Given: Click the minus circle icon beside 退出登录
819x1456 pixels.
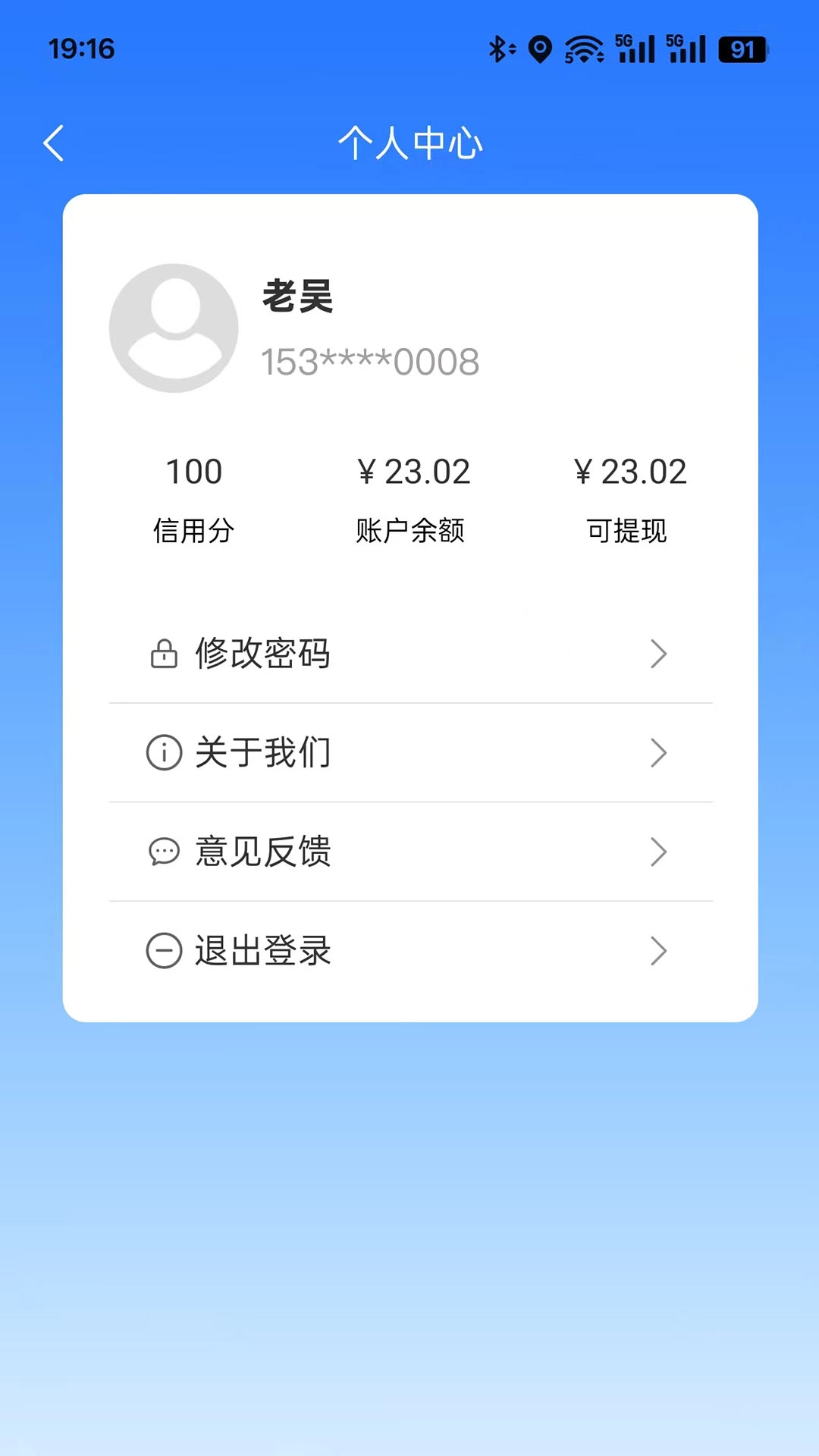Looking at the screenshot, I should tap(165, 952).
